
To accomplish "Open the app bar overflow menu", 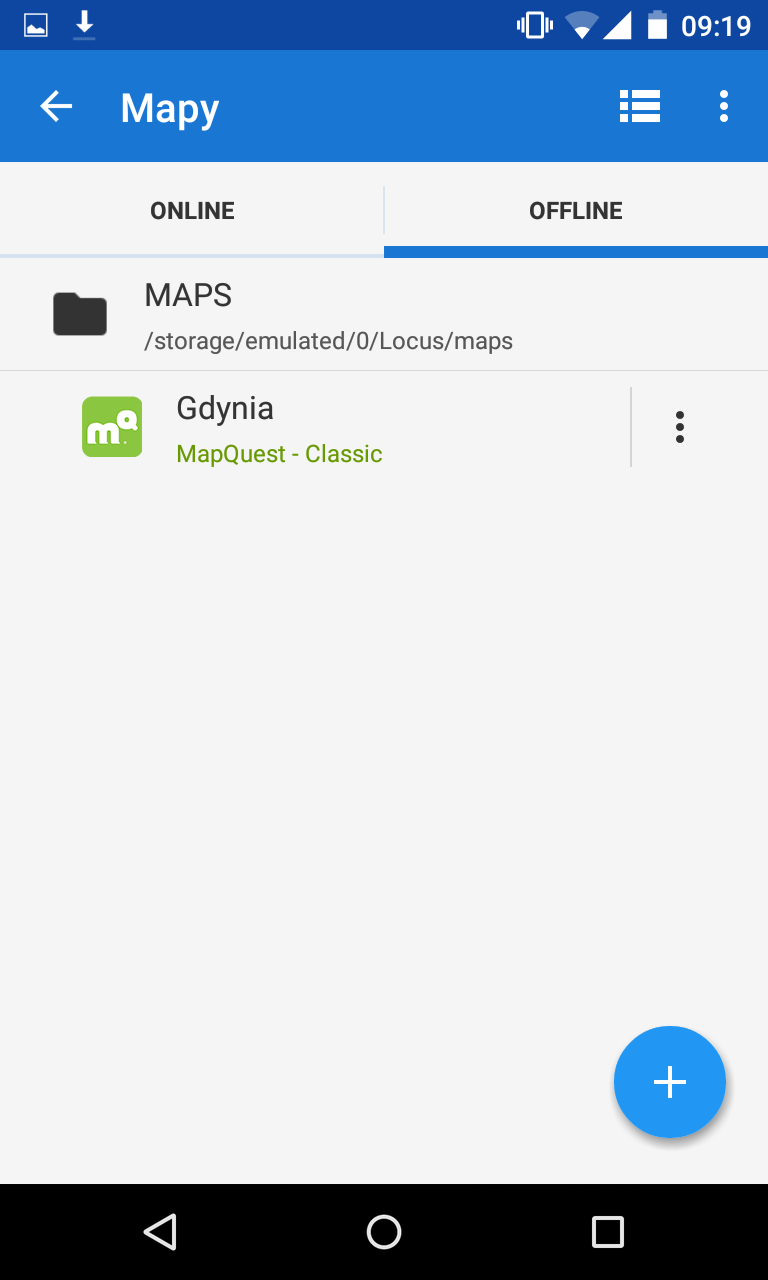I will click(723, 106).
